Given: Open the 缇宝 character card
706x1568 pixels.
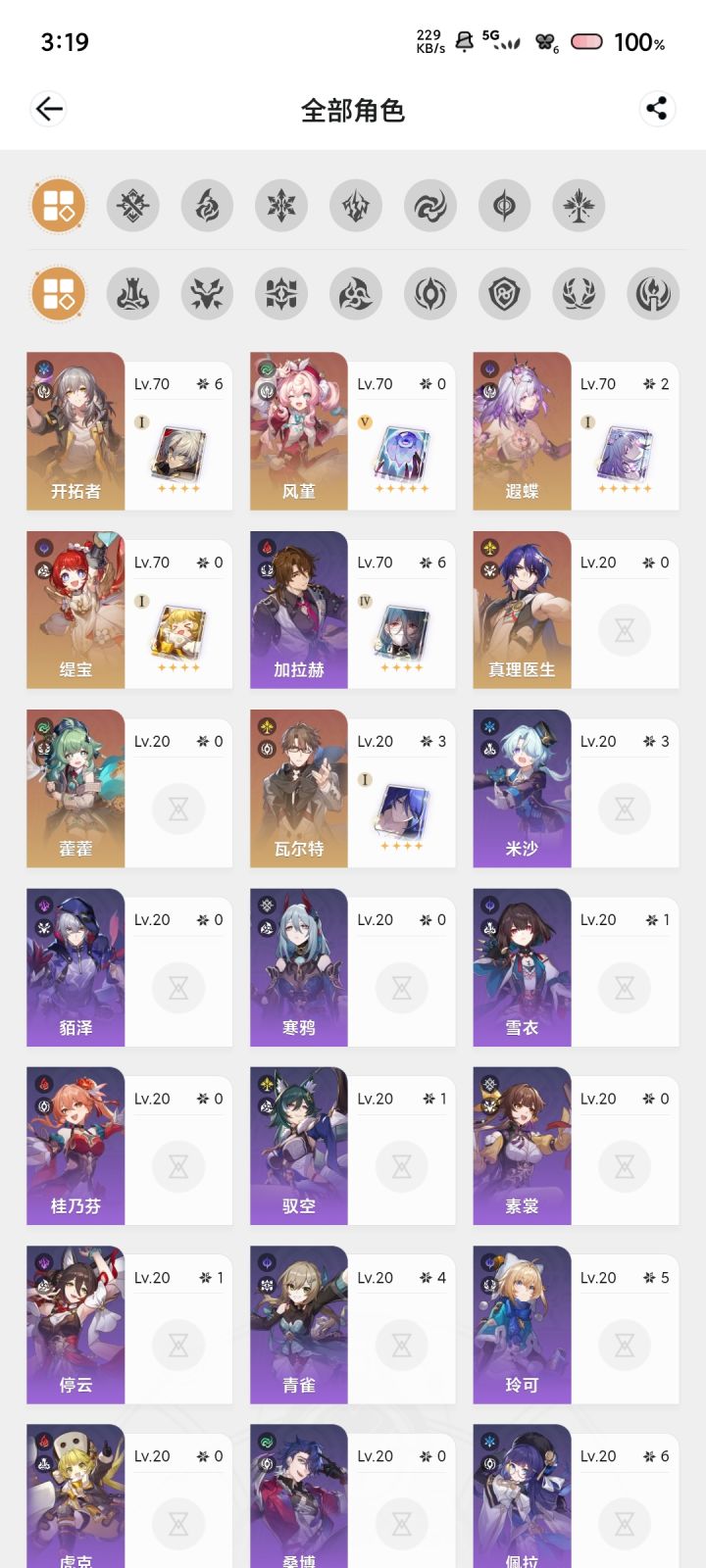Looking at the screenshot, I should click(129, 611).
